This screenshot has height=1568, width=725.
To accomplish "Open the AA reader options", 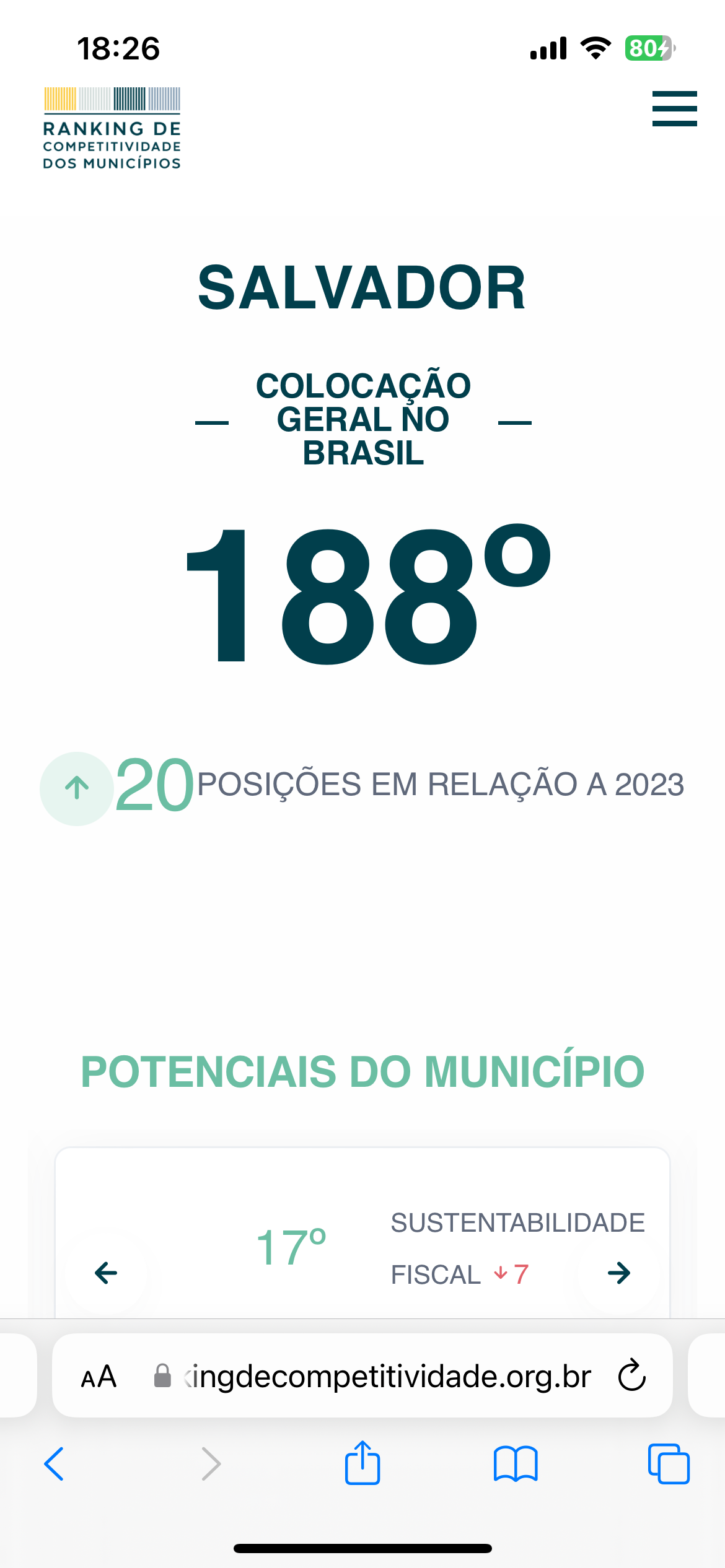I will coord(99,1377).
